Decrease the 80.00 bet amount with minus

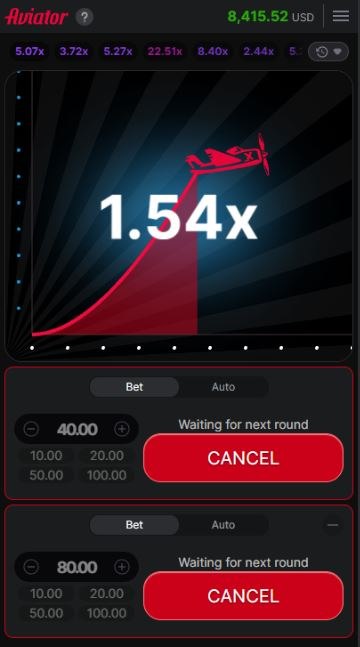[31, 567]
